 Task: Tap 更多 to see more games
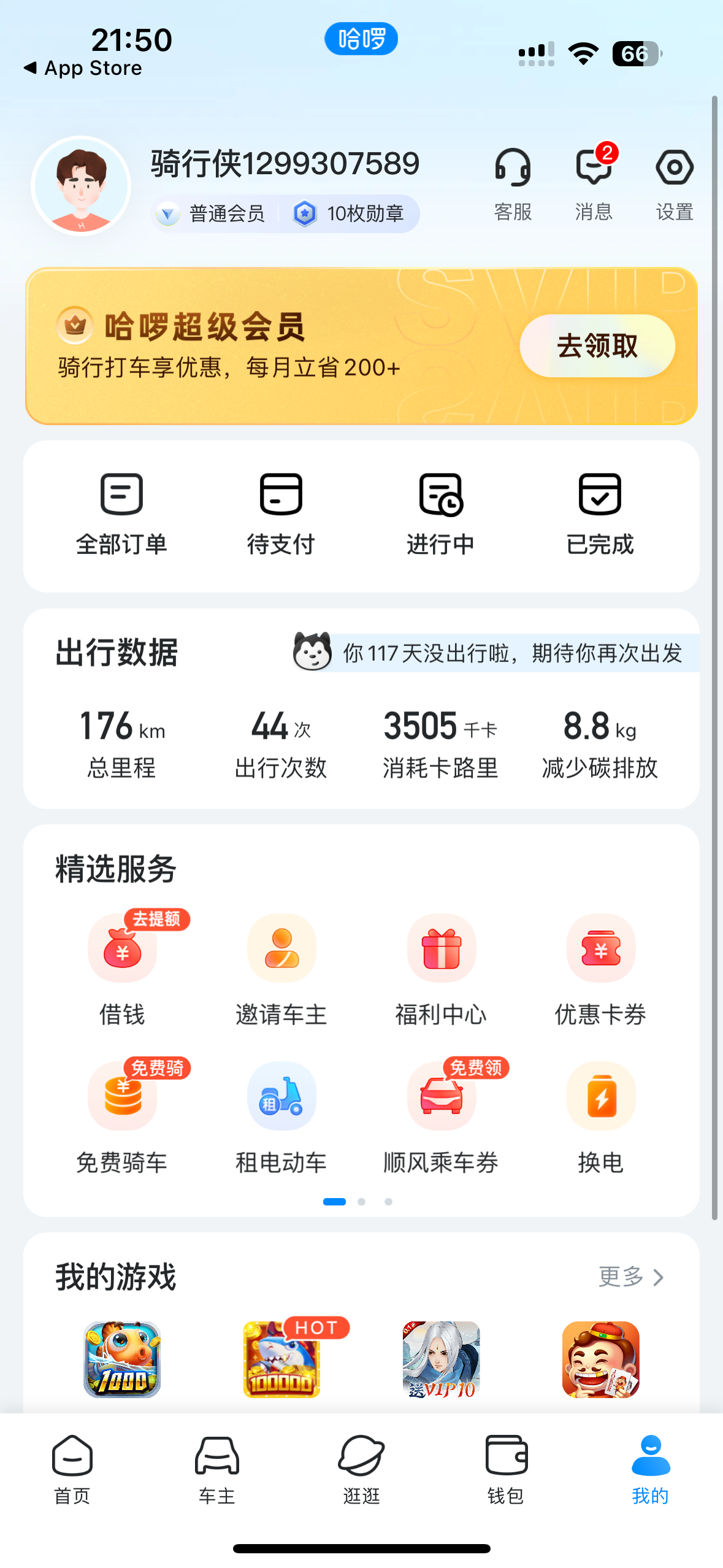631,1277
